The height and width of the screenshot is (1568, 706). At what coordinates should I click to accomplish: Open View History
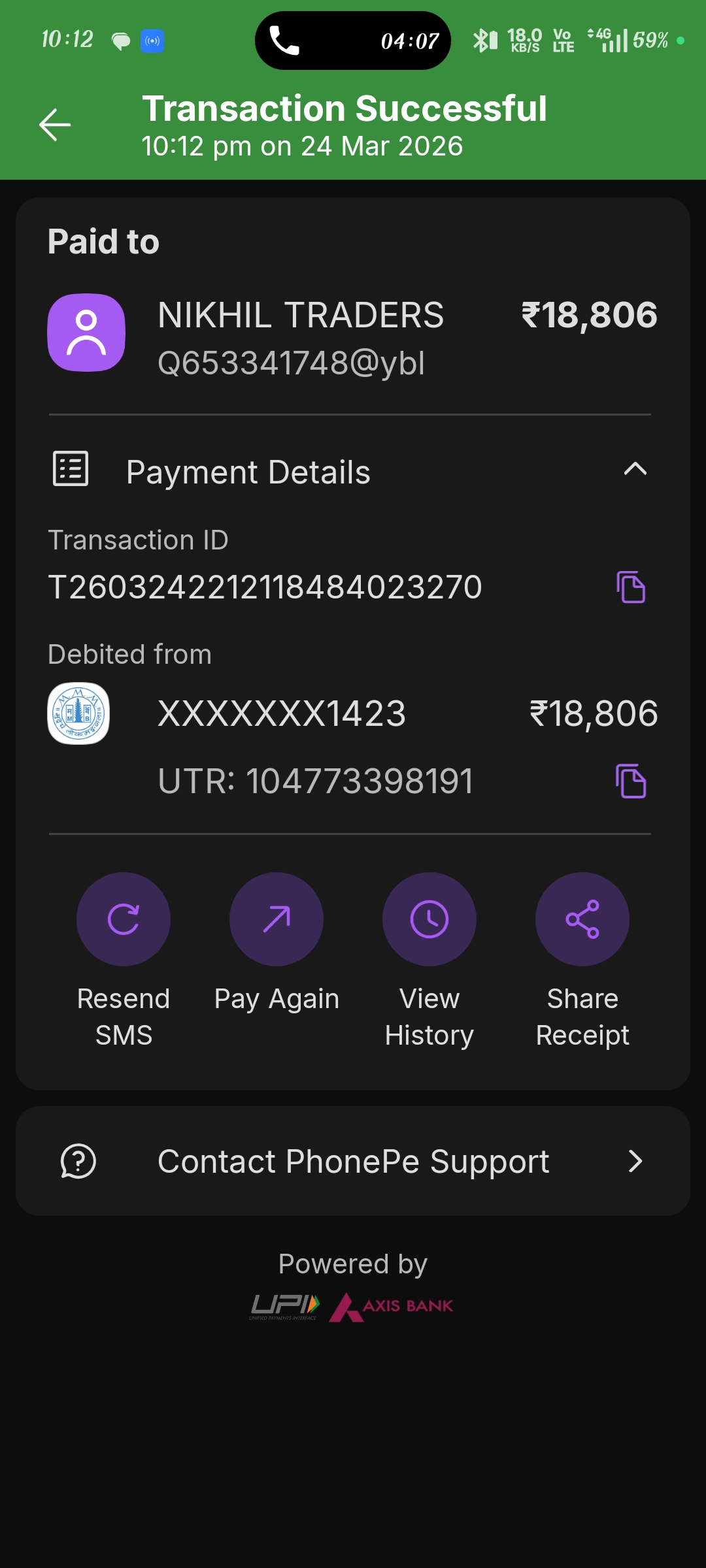429,919
